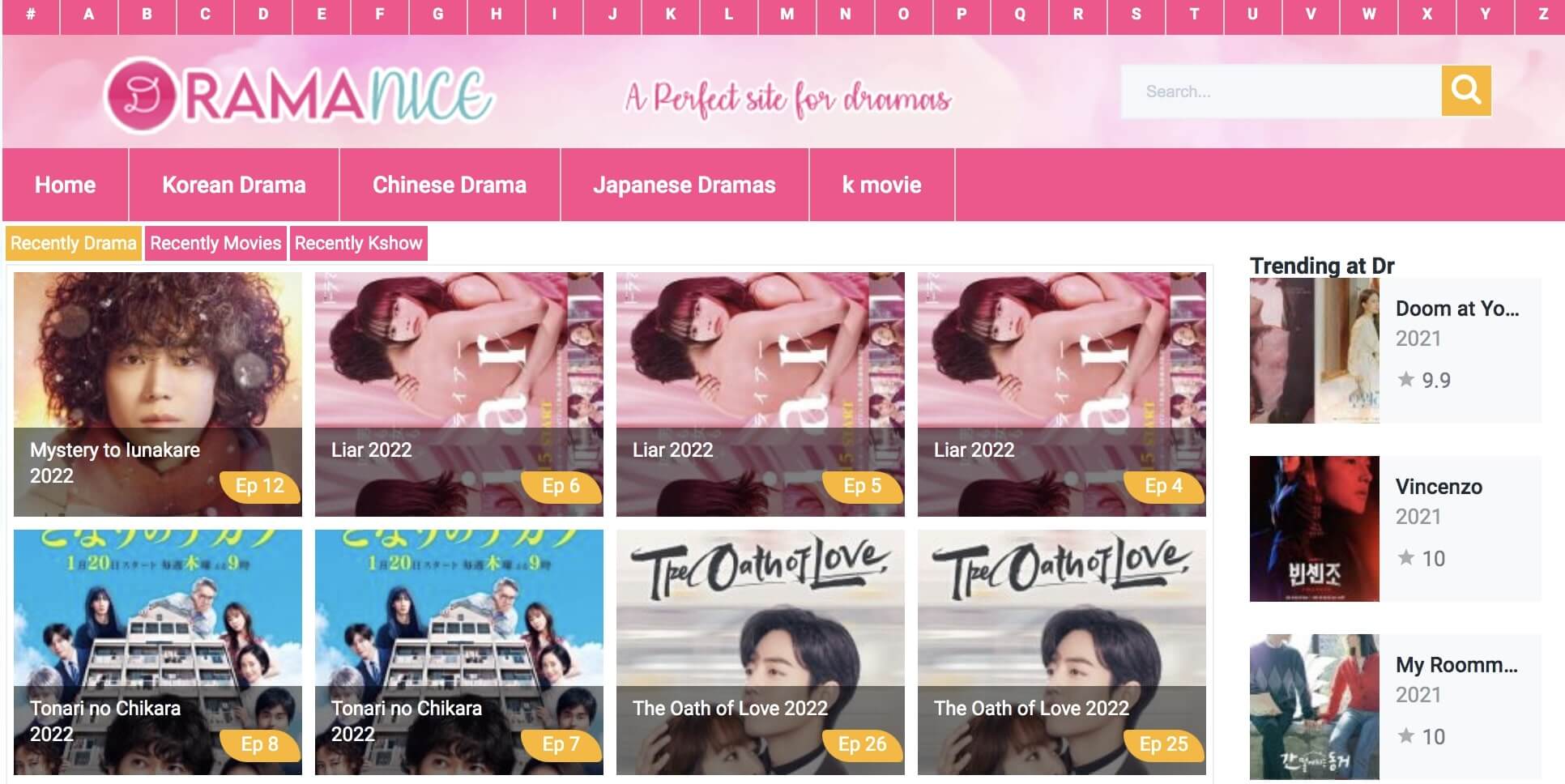This screenshot has width=1565, height=784.
Task: Open the Korean Drama section
Action: [x=233, y=185]
